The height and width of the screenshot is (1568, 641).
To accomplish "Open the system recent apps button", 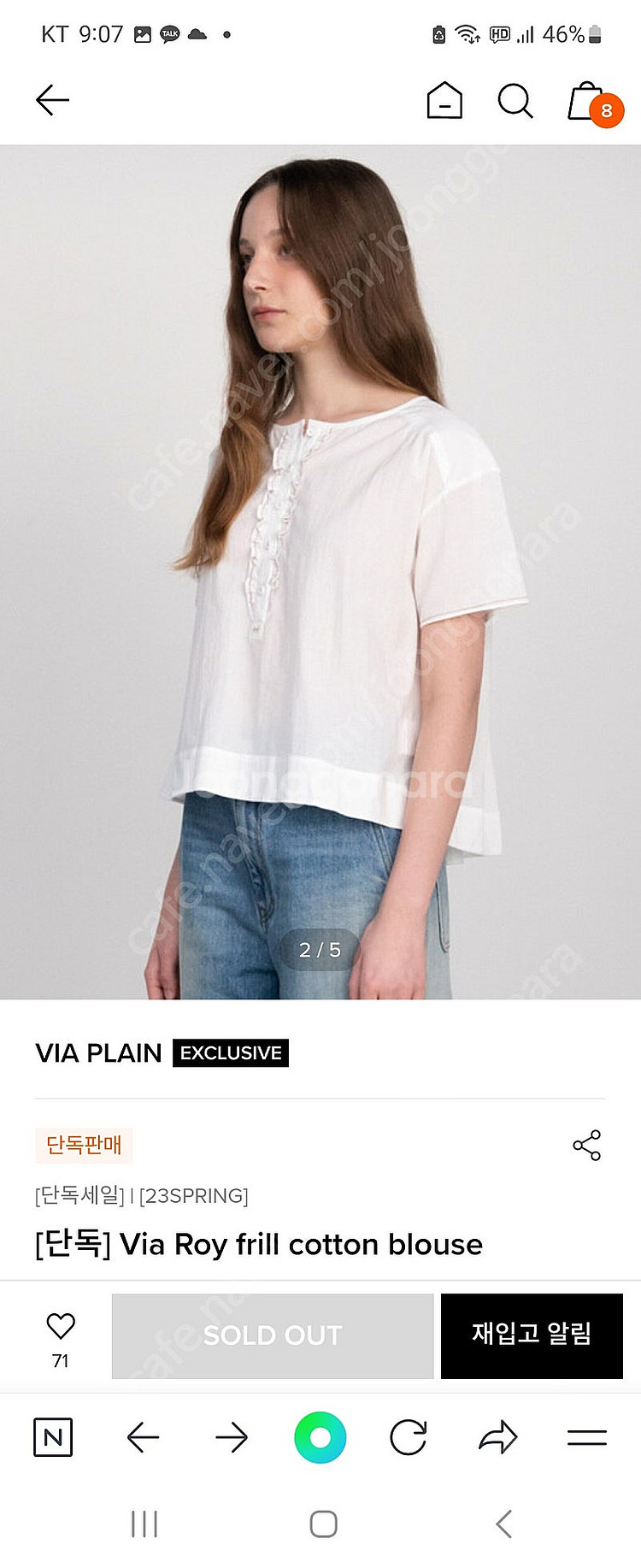I will (144, 1524).
